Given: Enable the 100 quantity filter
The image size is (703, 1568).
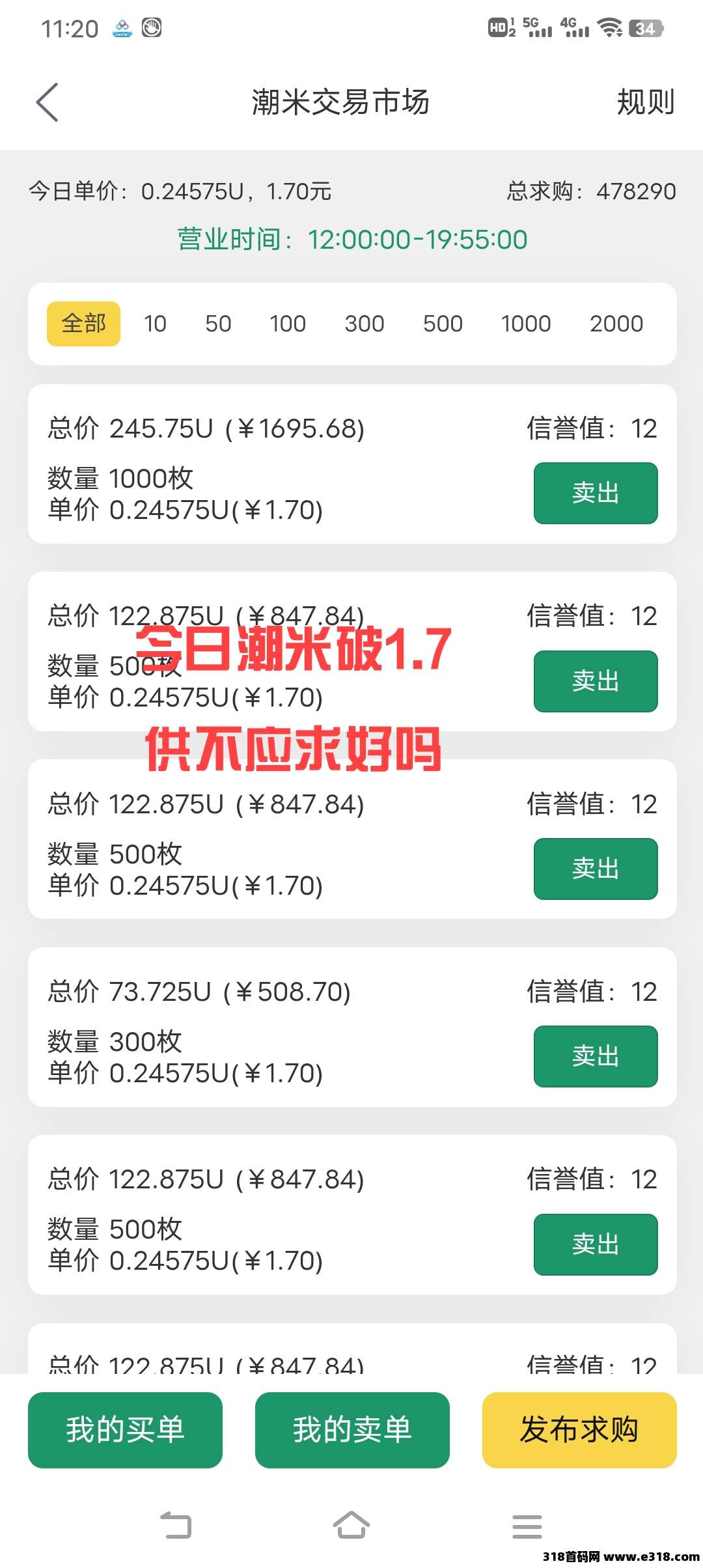Looking at the screenshot, I should [x=288, y=324].
